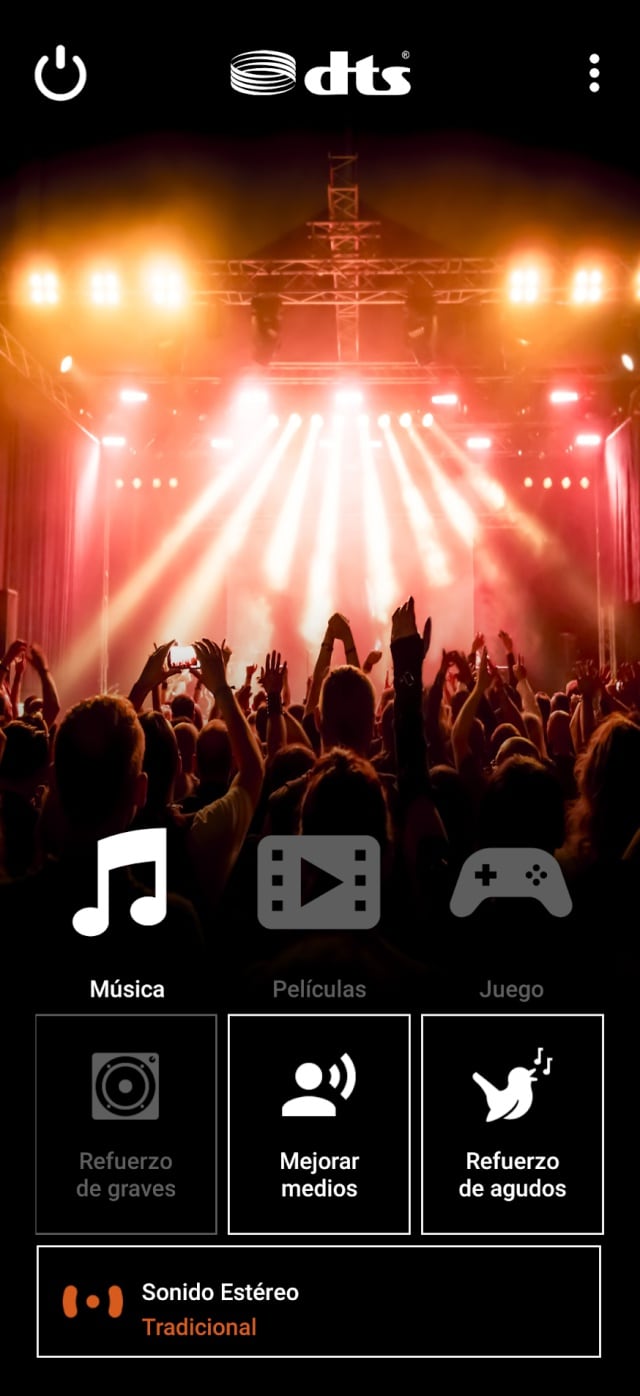640x1396 pixels.
Task: Enable Refuerzo de graves
Action: 126,1124
